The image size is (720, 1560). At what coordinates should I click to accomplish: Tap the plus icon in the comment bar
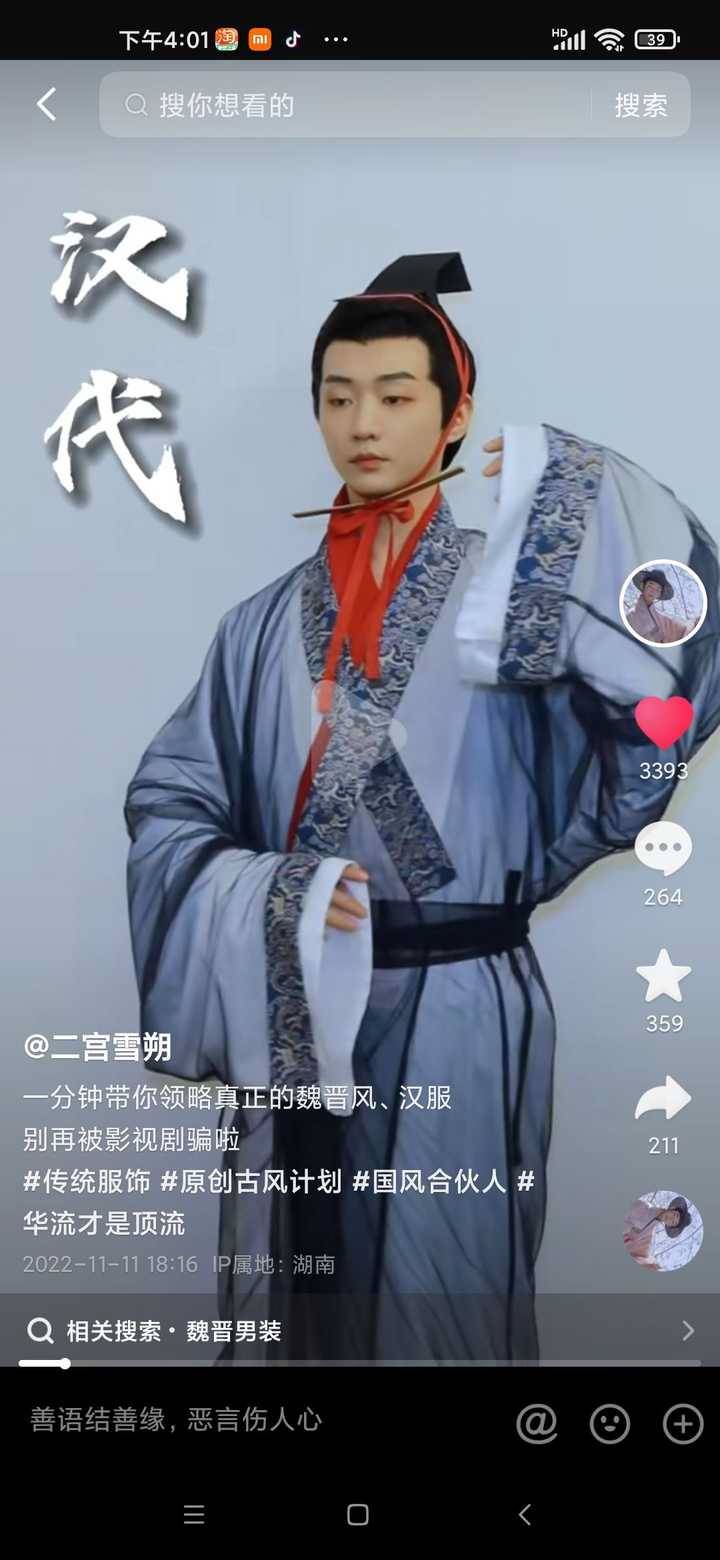tap(683, 1423)
